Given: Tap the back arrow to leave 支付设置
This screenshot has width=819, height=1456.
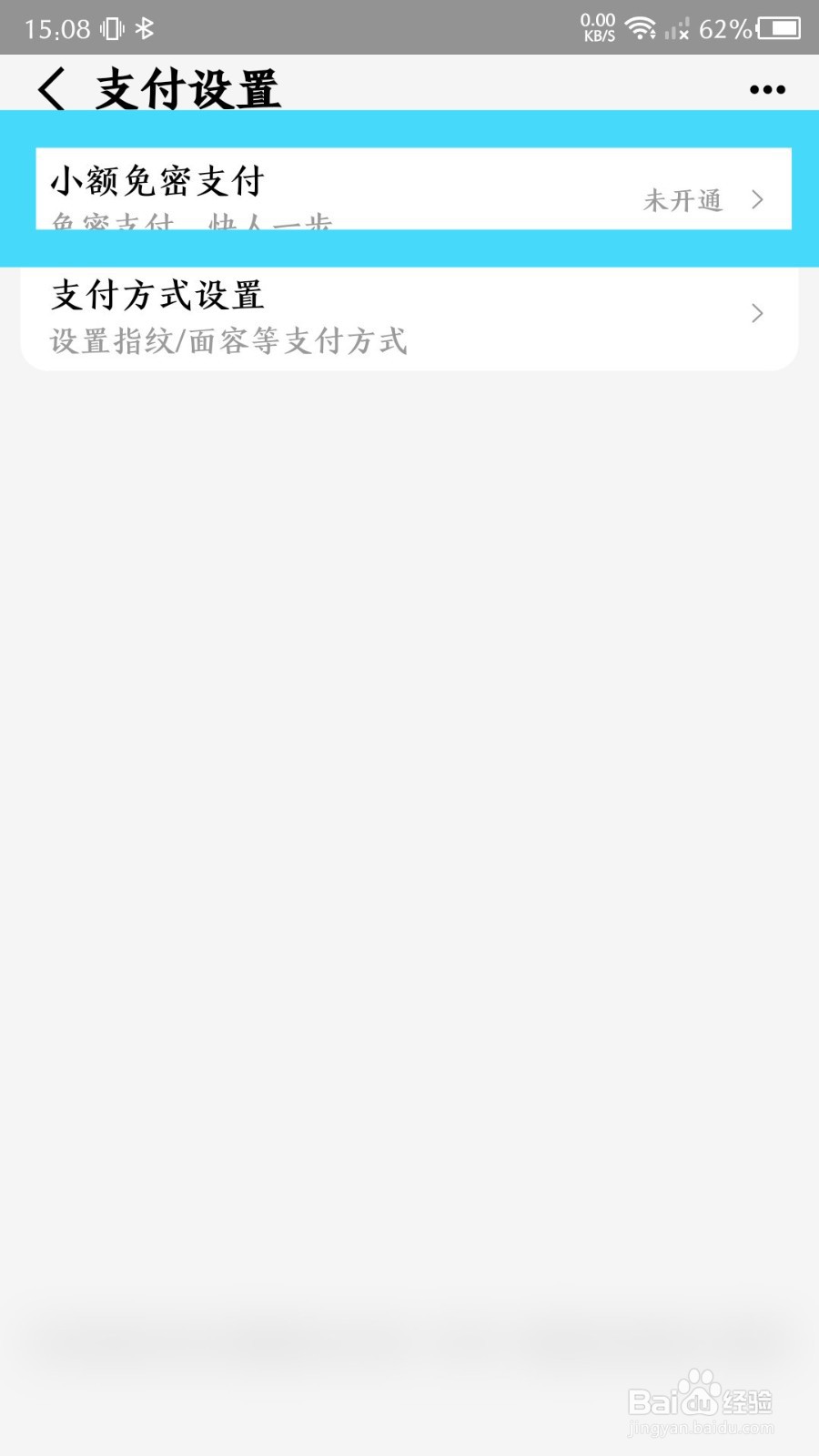Looking at the screenshot, I should click(x=50, y=90).
